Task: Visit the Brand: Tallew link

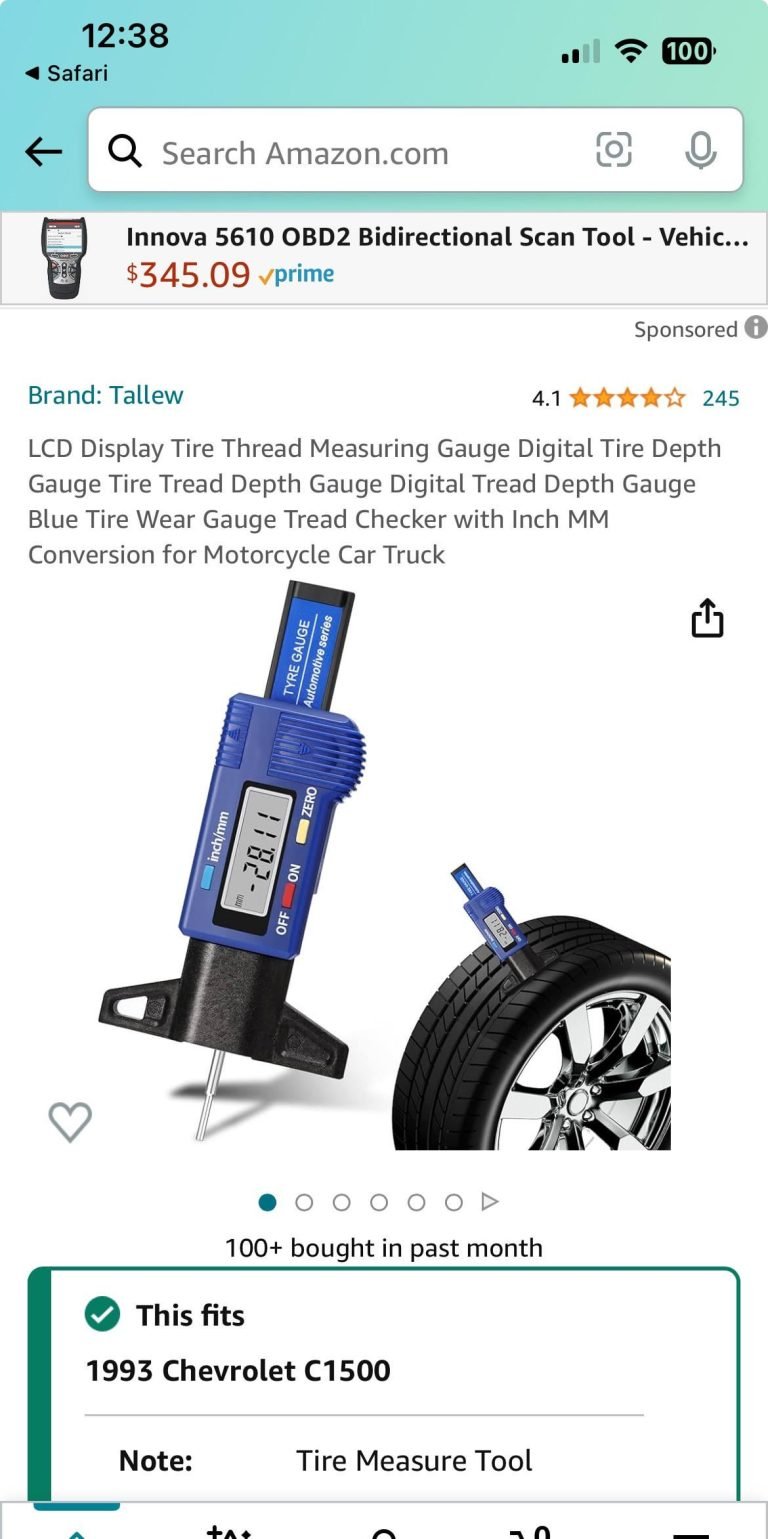Action: coord(106,395)
